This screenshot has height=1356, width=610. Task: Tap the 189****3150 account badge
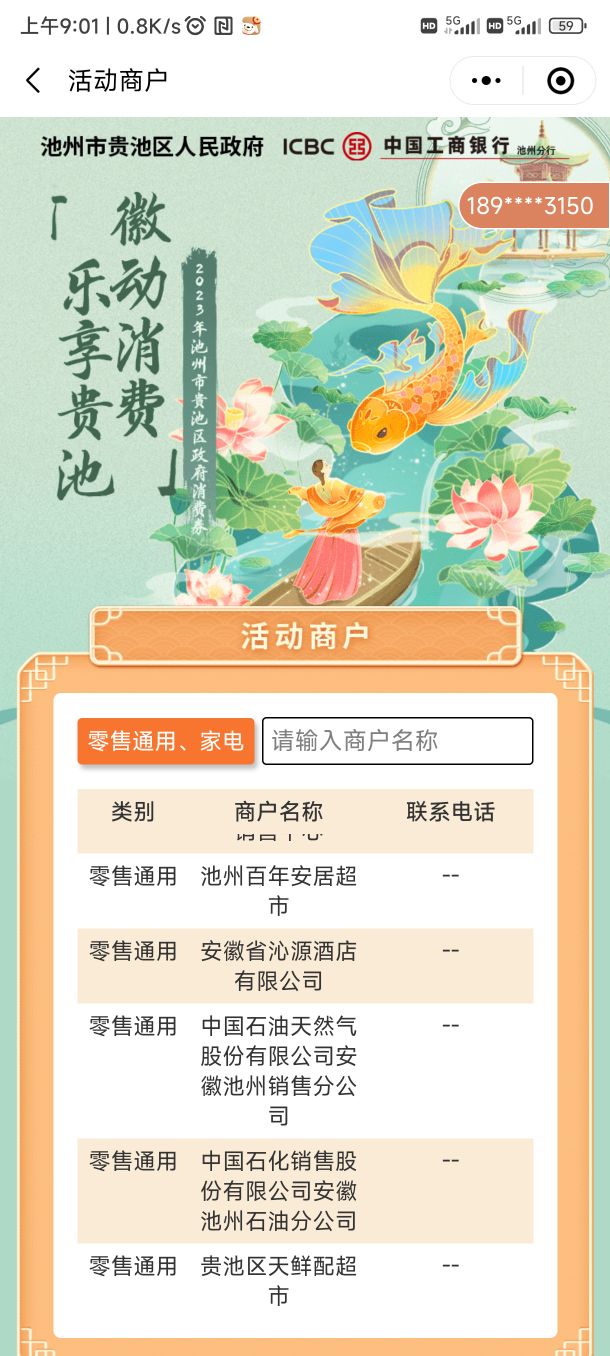click(x=531, y=206)
